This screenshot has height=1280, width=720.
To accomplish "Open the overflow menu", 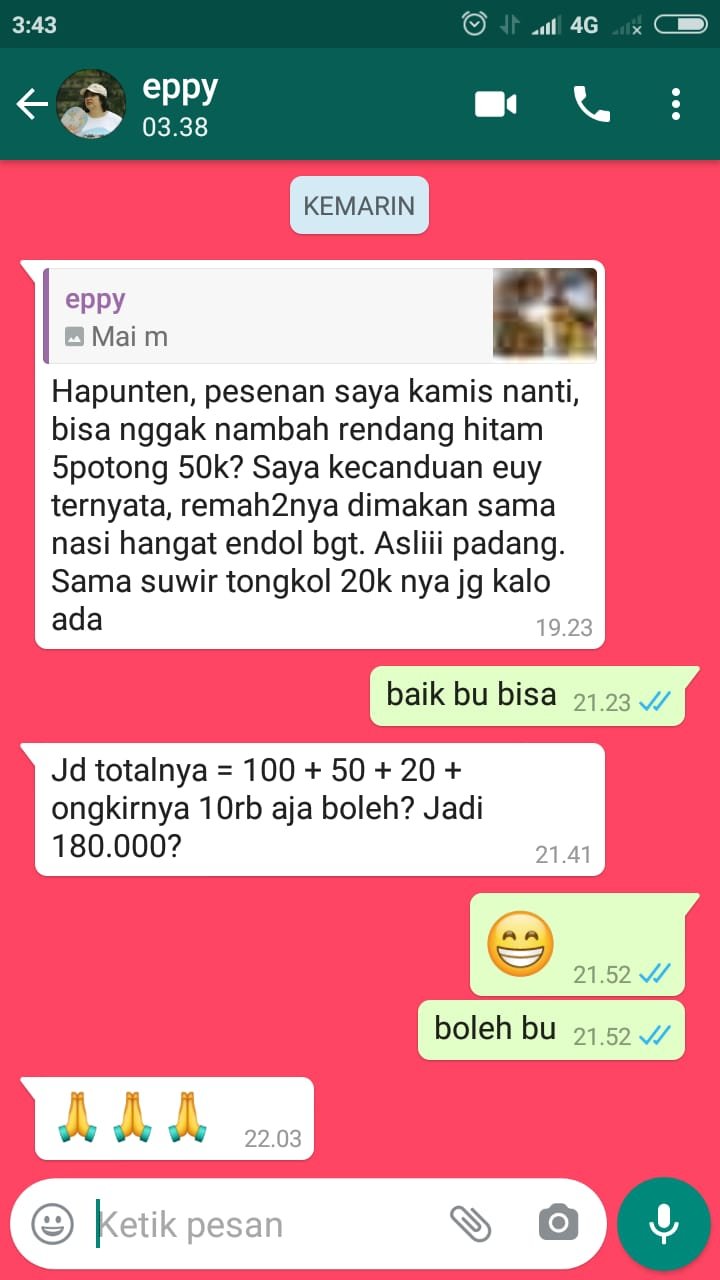I will (x=676, y=104).
